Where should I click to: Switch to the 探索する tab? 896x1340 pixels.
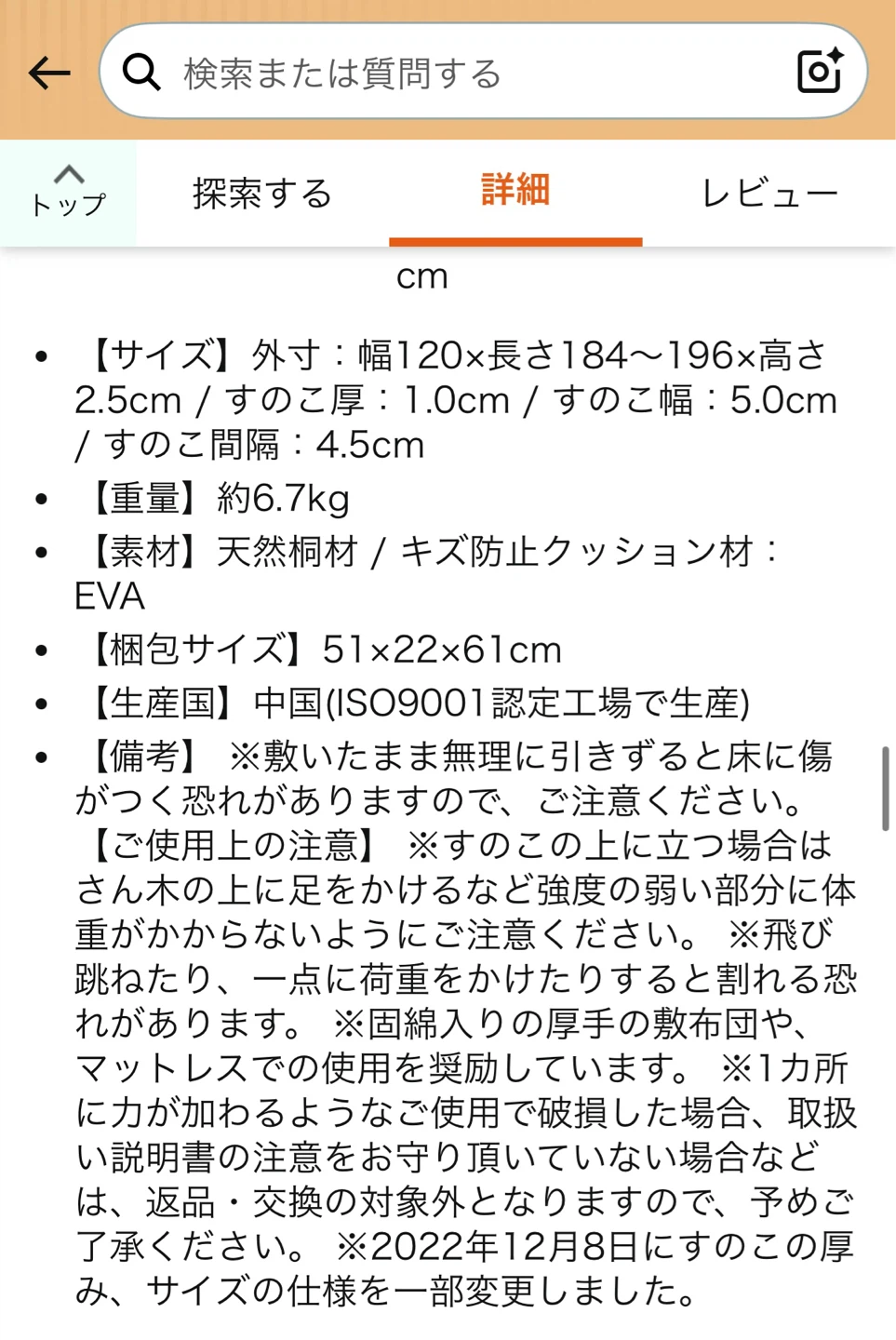coord(262,194)
